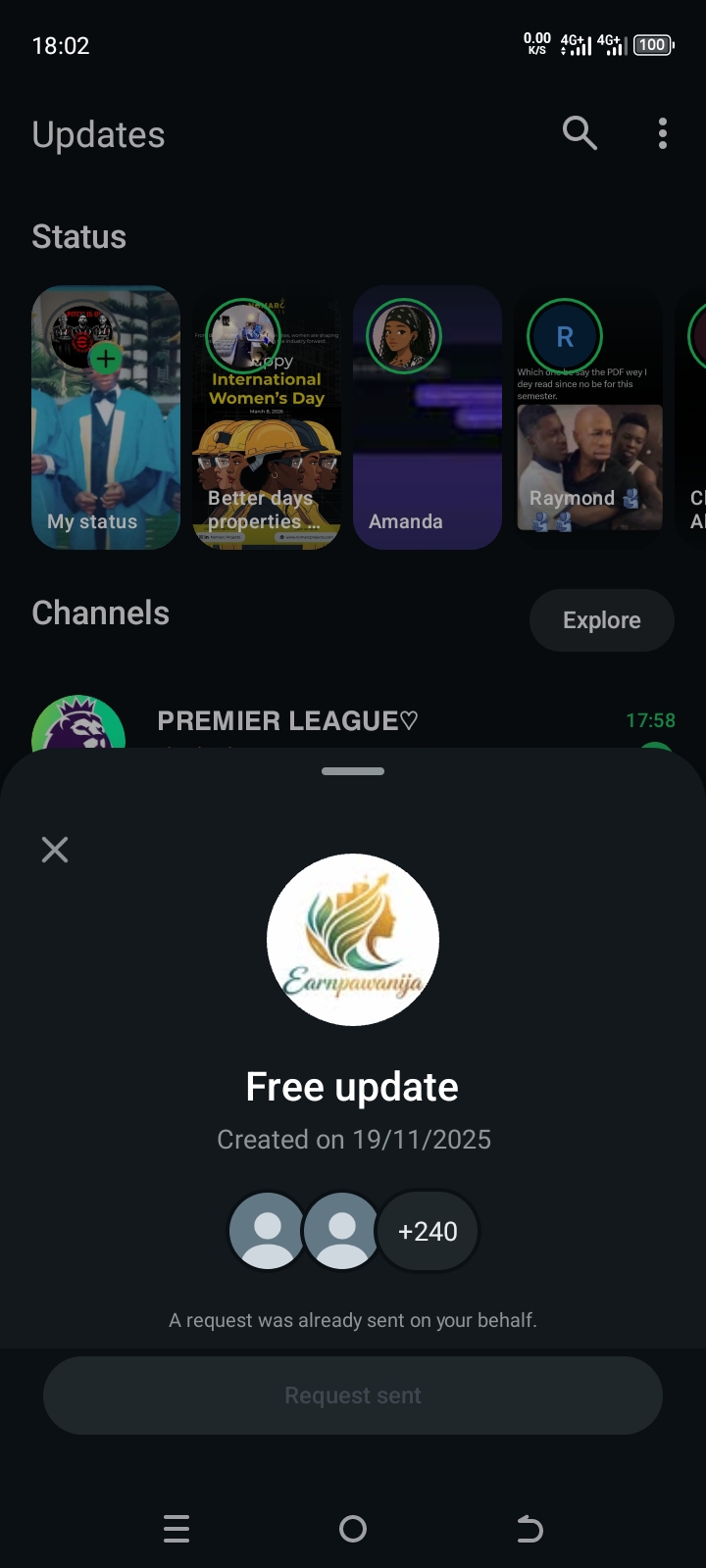This screenshot has width=706, height=1568.
Task: Show the +240 members
Action: coord(428,1231)
